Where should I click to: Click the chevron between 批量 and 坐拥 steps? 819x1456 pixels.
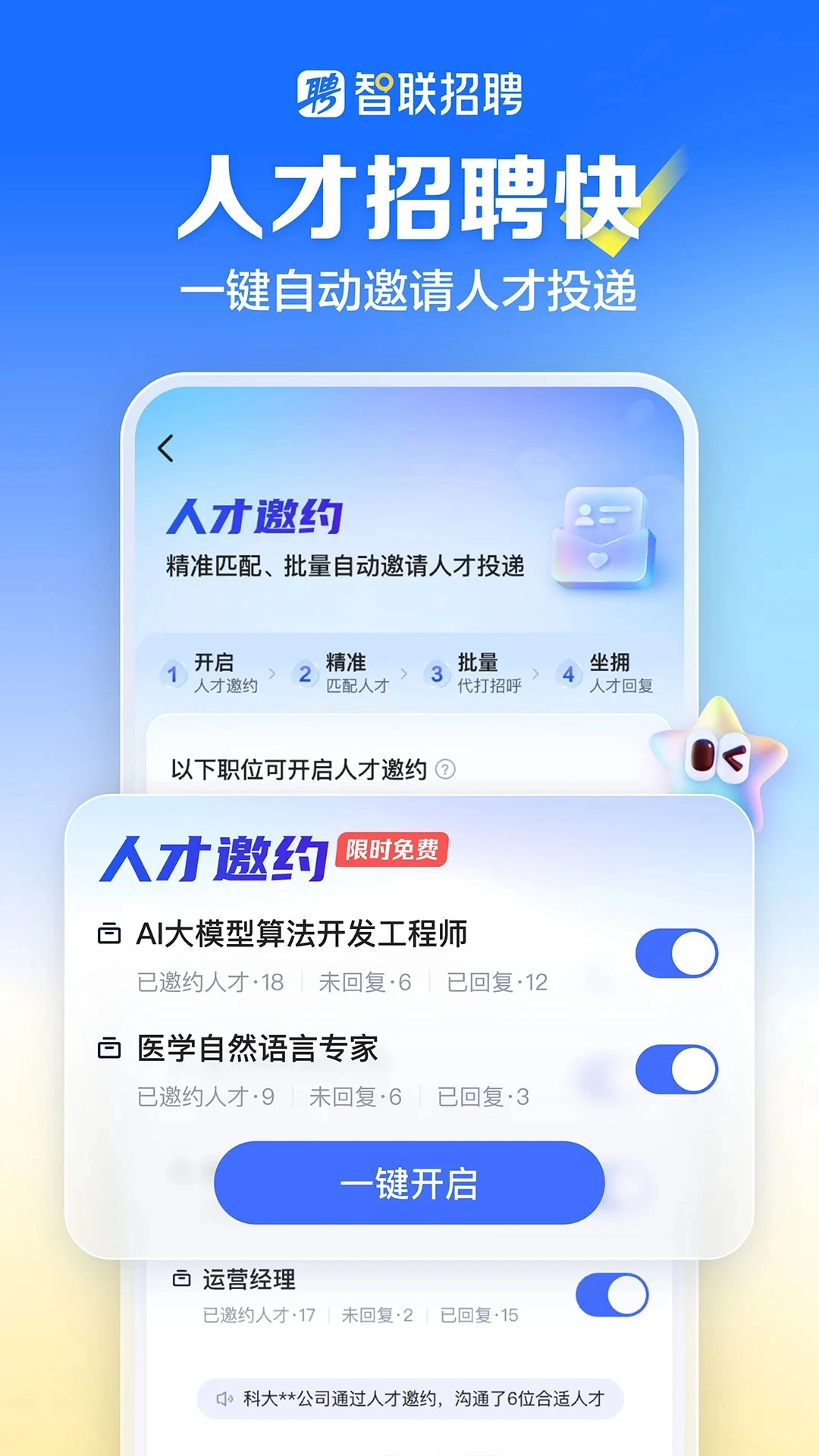[x=537, y=672]
